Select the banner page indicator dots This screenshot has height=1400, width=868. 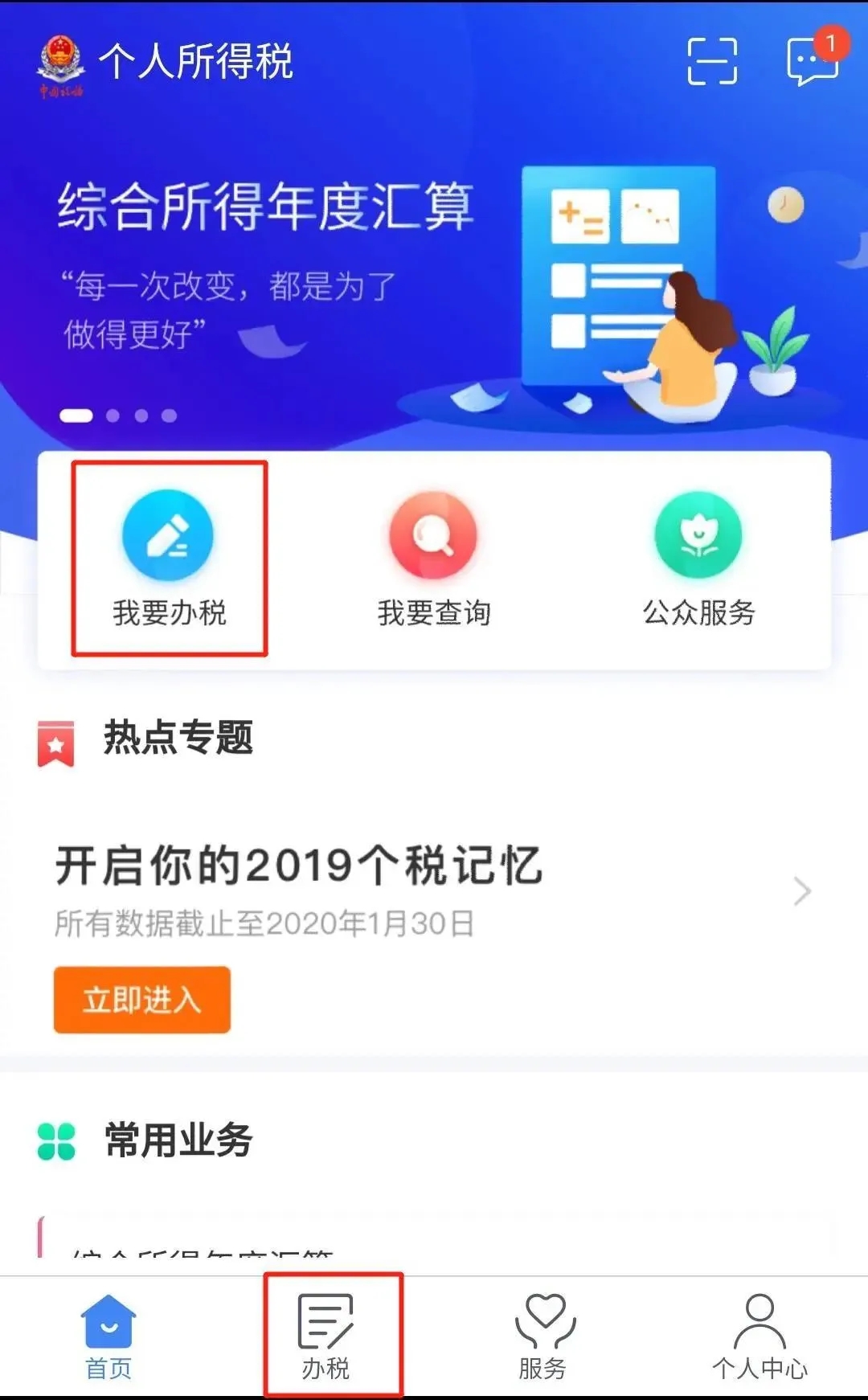coord(118,415)
